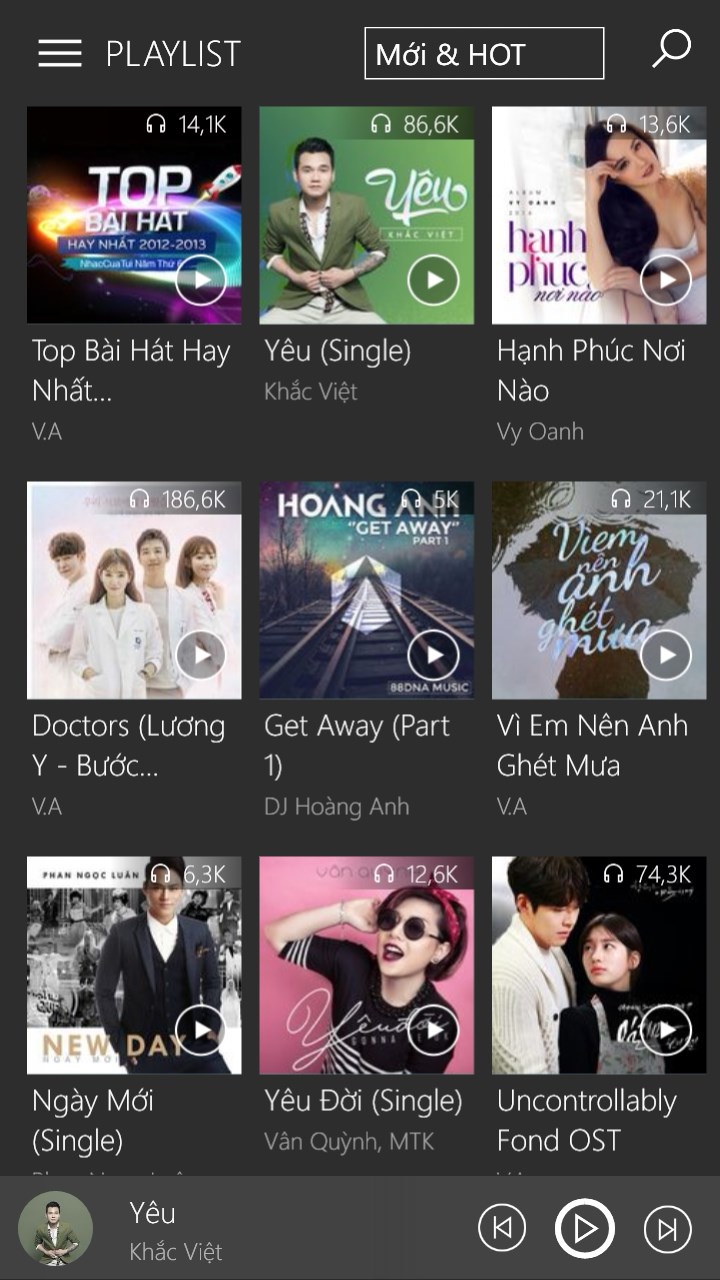Open Hạnh Phúc Nơi Nào playlist
Image resolution: width=720 pixels, height=1280 pixels.
tap(598, 215)
